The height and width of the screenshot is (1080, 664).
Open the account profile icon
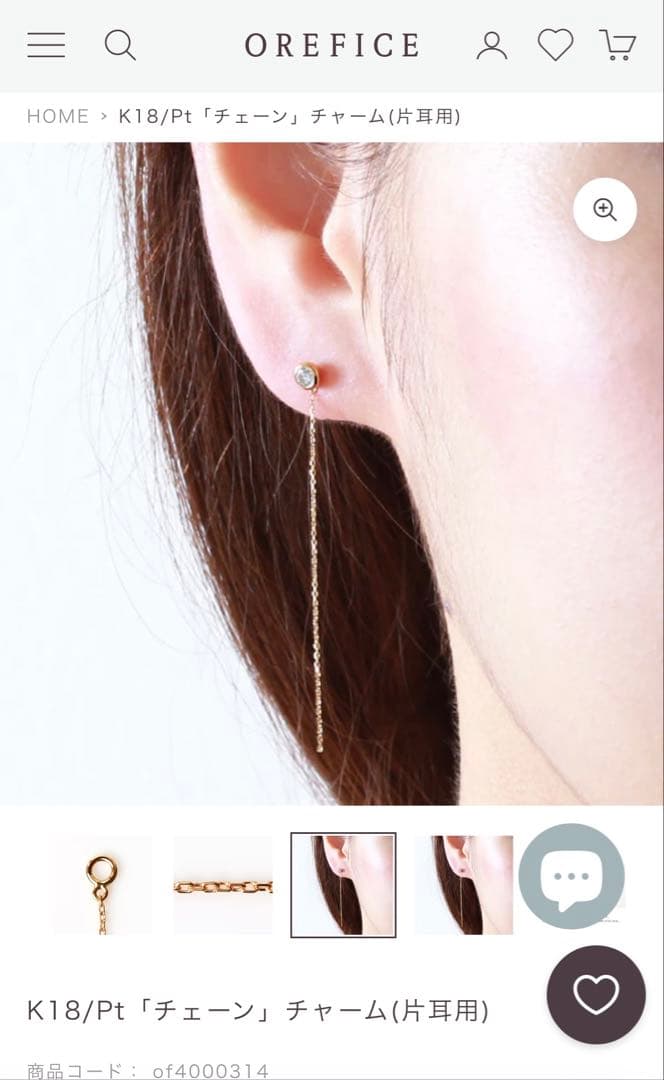tap(491, 45)
